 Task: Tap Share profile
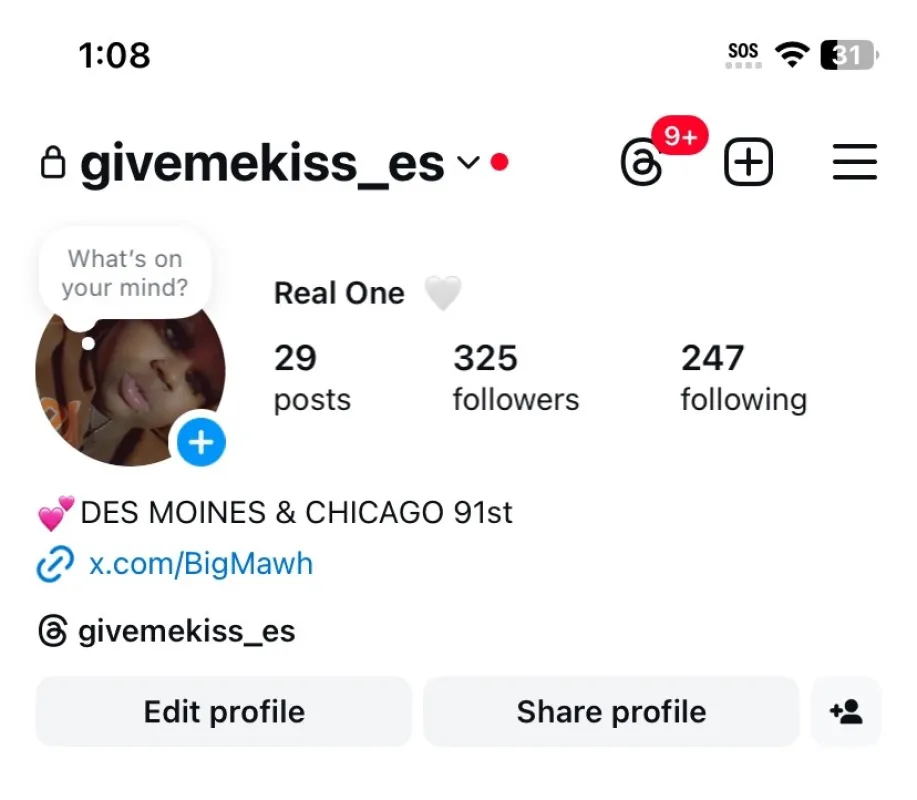tap(611, 712)
